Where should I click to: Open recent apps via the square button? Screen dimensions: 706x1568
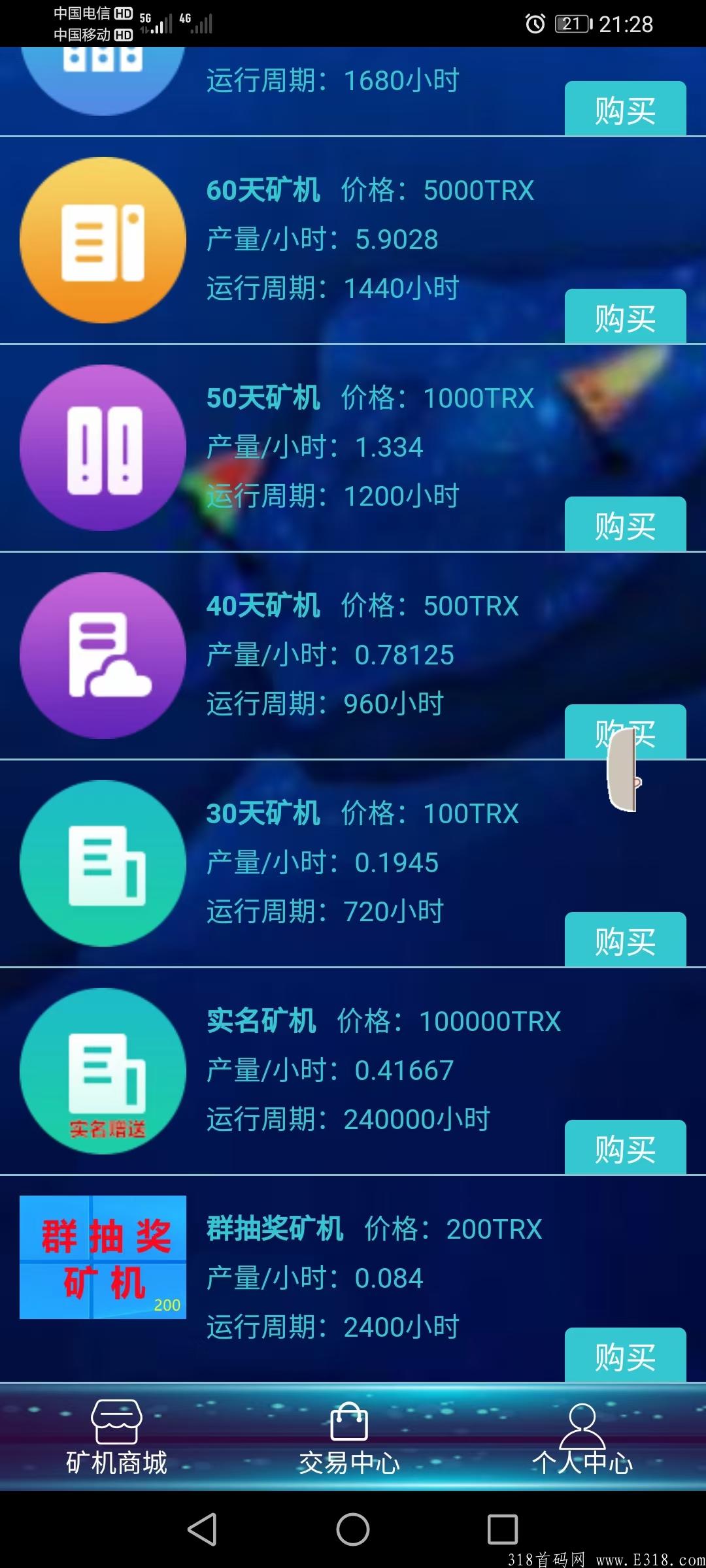tap(502, 1529)
